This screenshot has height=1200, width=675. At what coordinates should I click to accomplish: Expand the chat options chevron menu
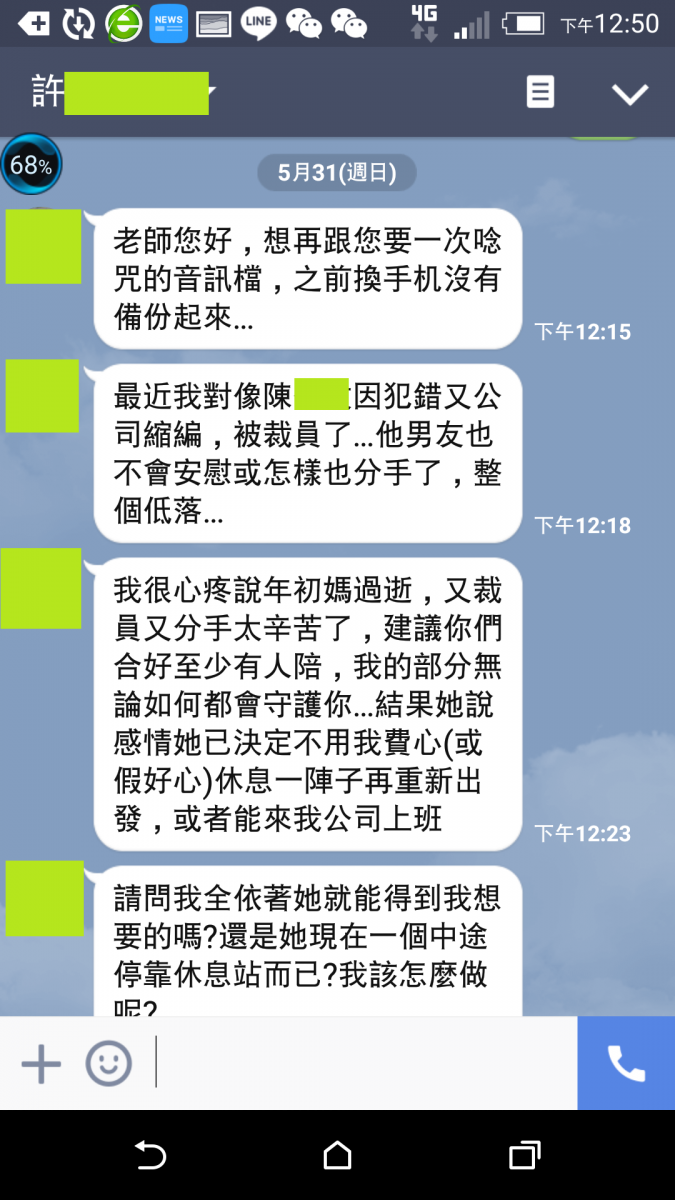pos(630,94)
